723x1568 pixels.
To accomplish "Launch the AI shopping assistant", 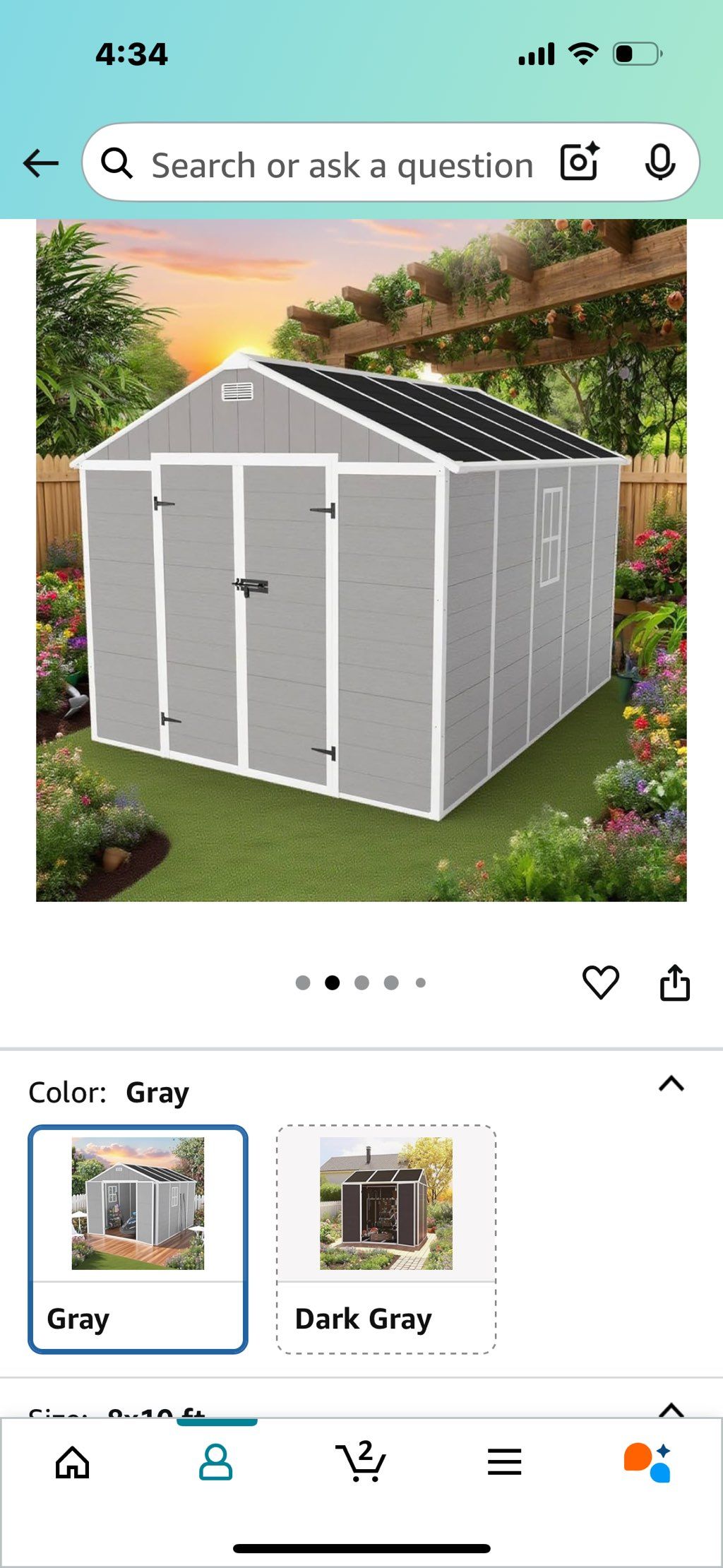I will tap(647, 1462).
